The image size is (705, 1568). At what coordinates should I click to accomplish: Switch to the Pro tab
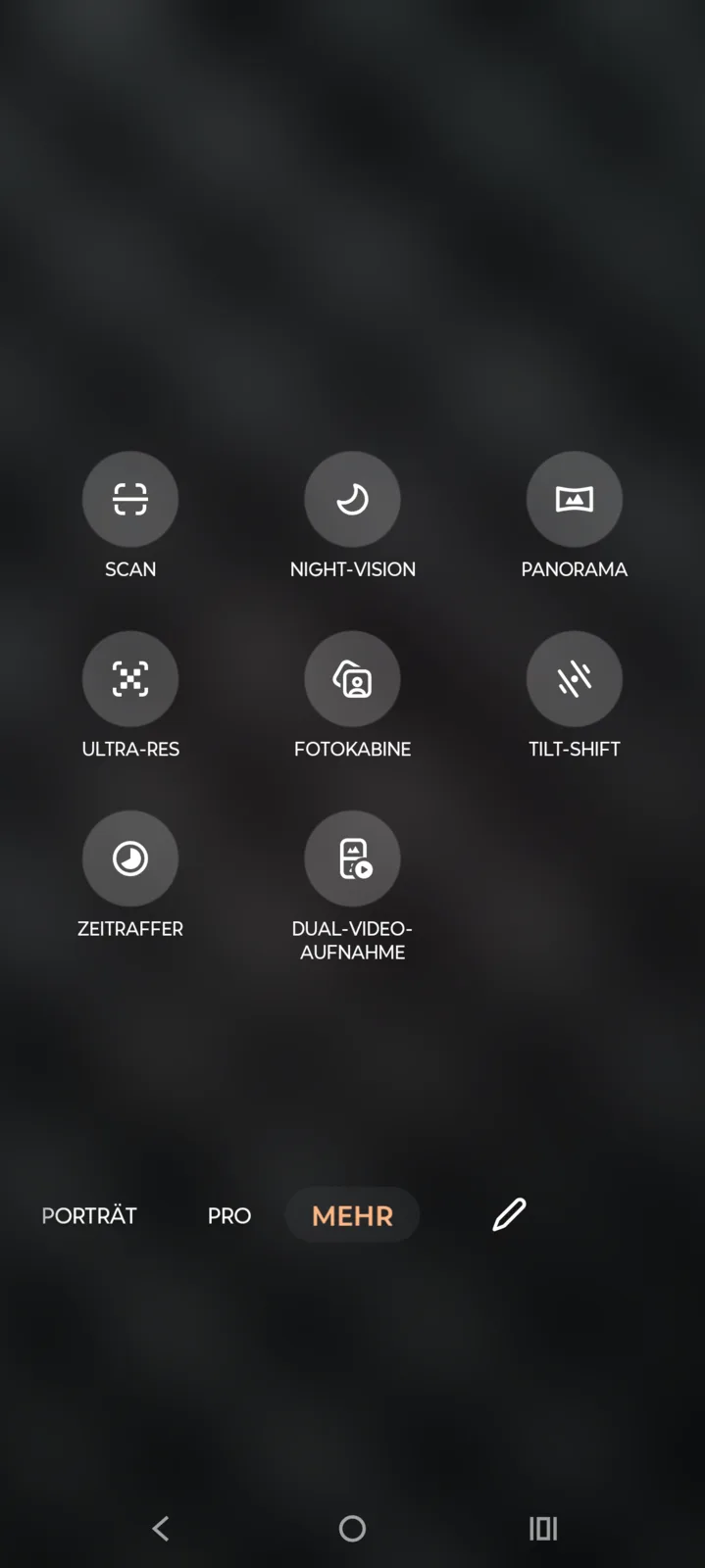(x=229, y=1215)
